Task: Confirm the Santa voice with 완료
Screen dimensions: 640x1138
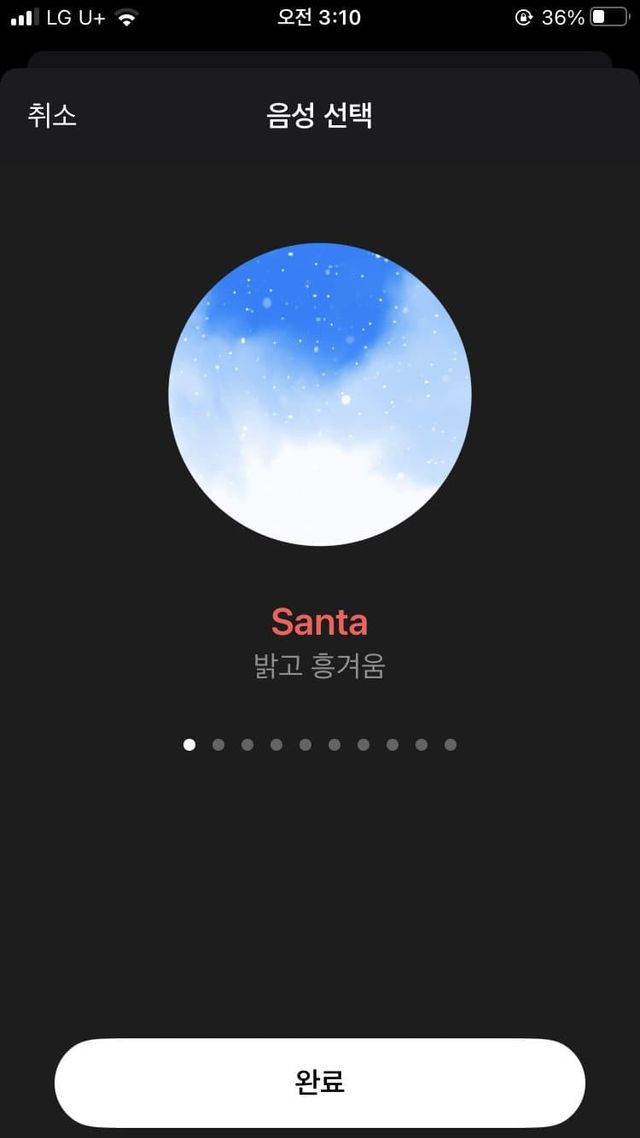Action: click(320, 1082)
